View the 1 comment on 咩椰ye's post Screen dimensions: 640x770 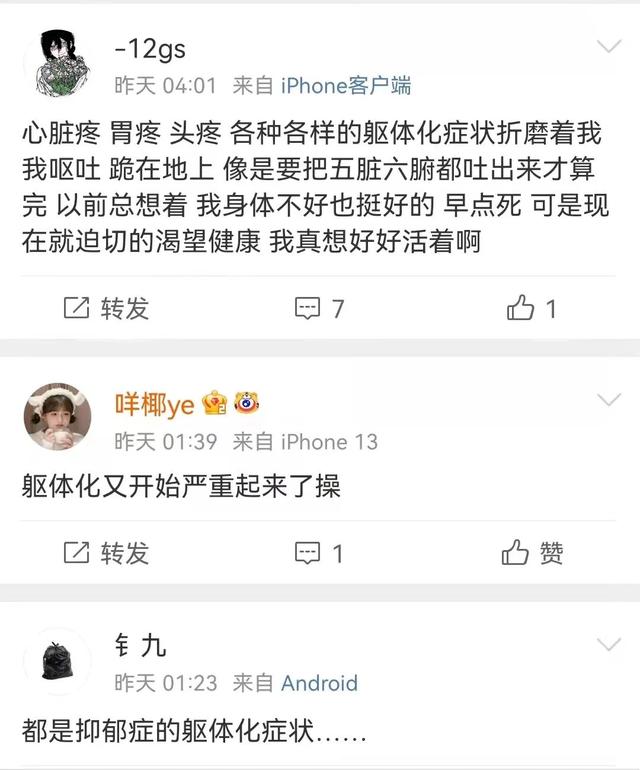(320, 552)
